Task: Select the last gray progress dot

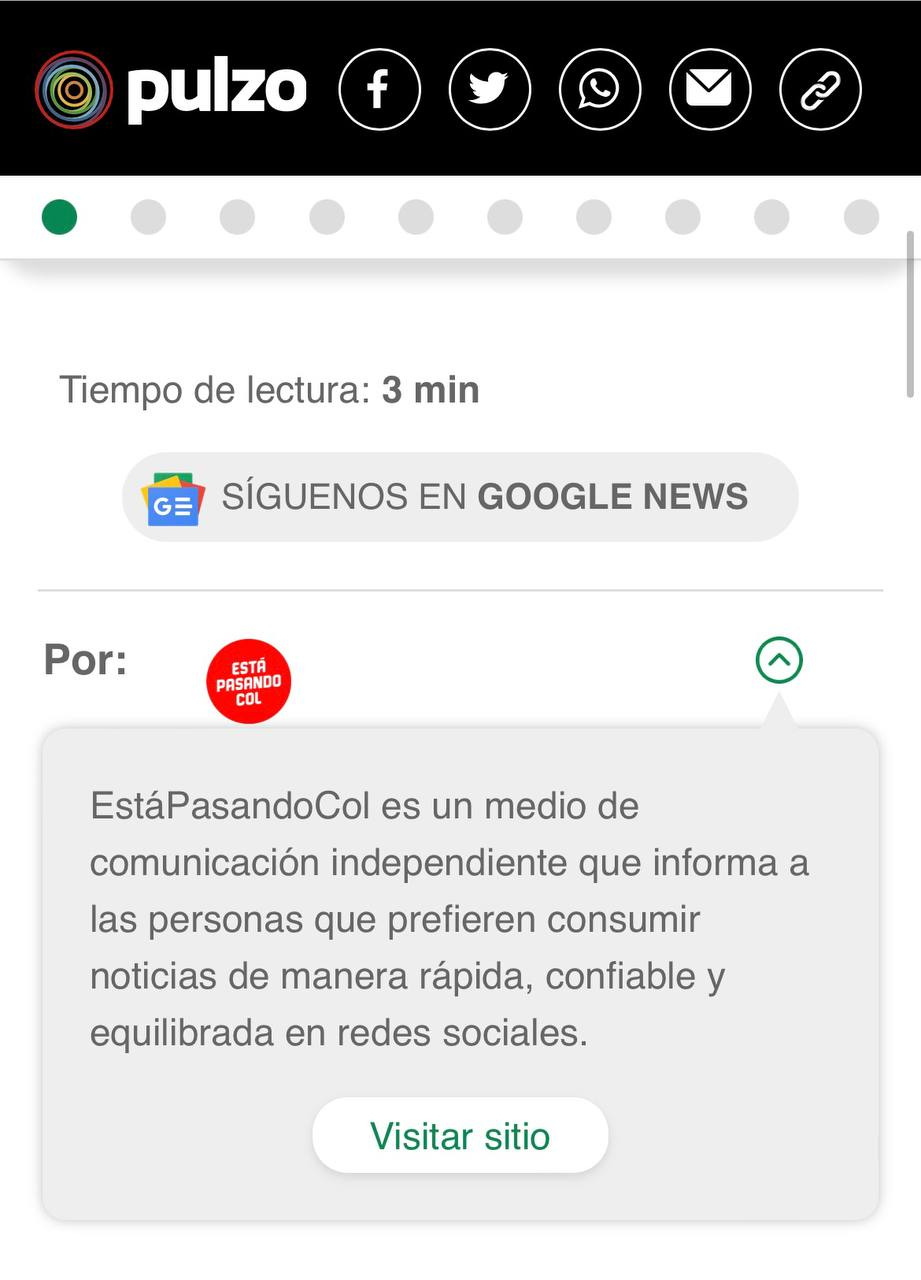Action: 861,216
